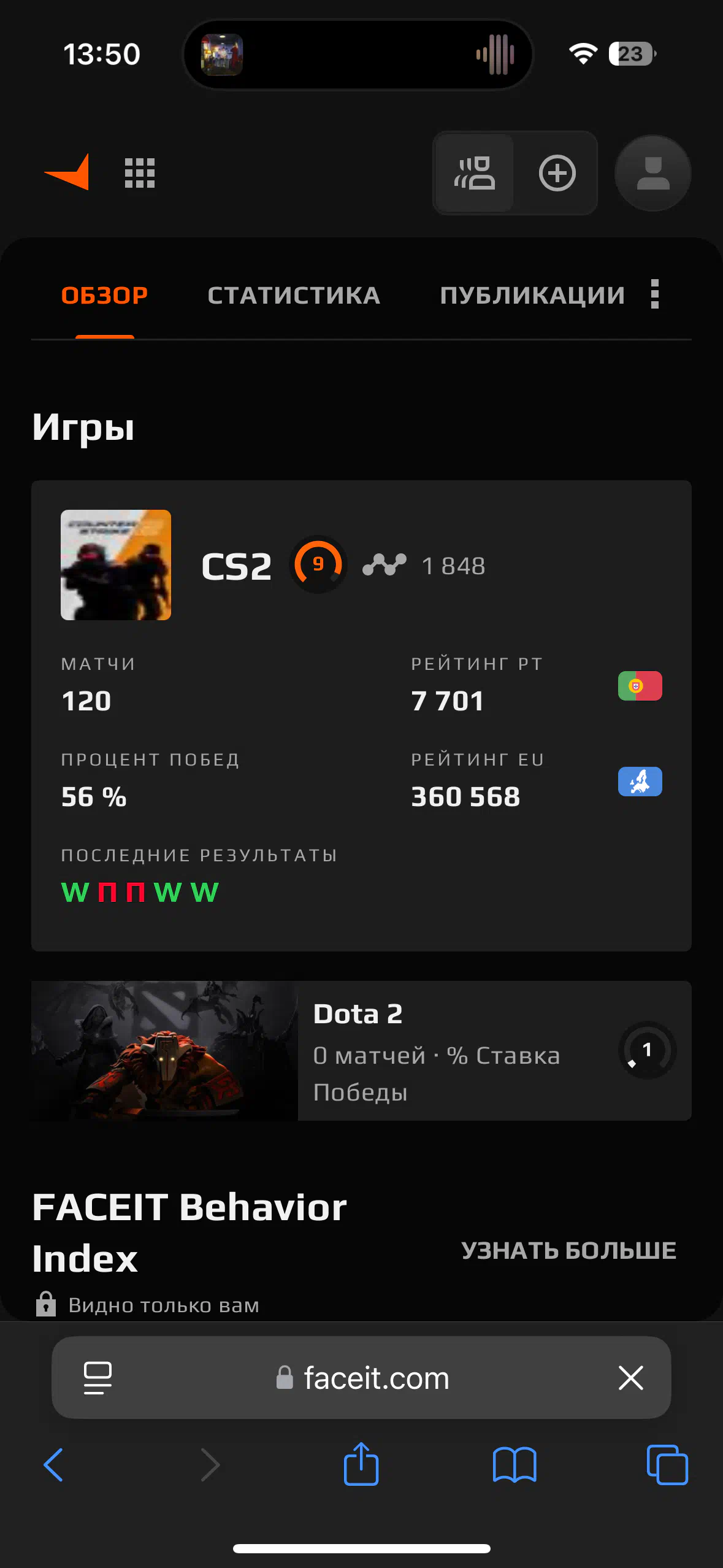Tap the faceit.com address bar
Viewport: 723px width, 1568px height.
tap(362, 1378)
